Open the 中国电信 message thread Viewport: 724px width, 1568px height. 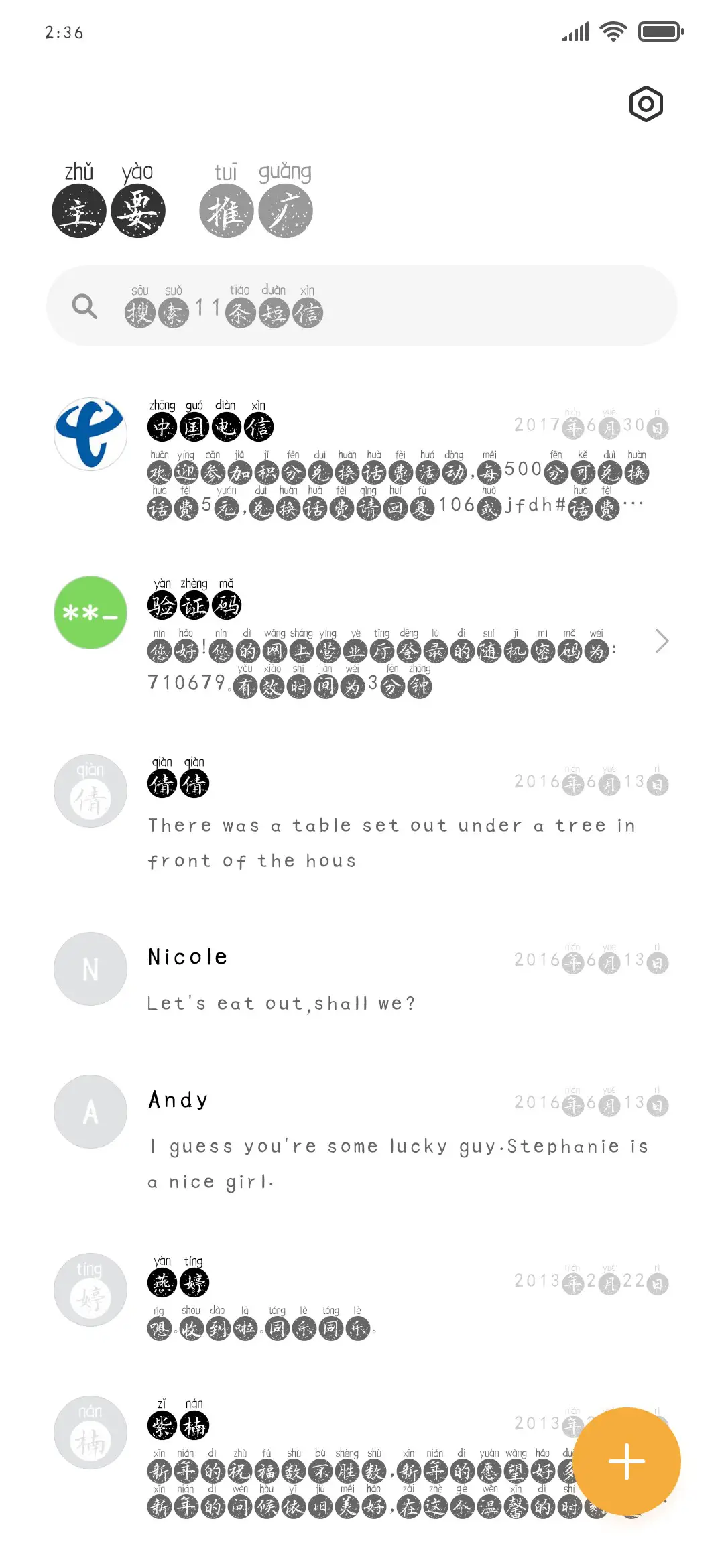tap(362, 462)
